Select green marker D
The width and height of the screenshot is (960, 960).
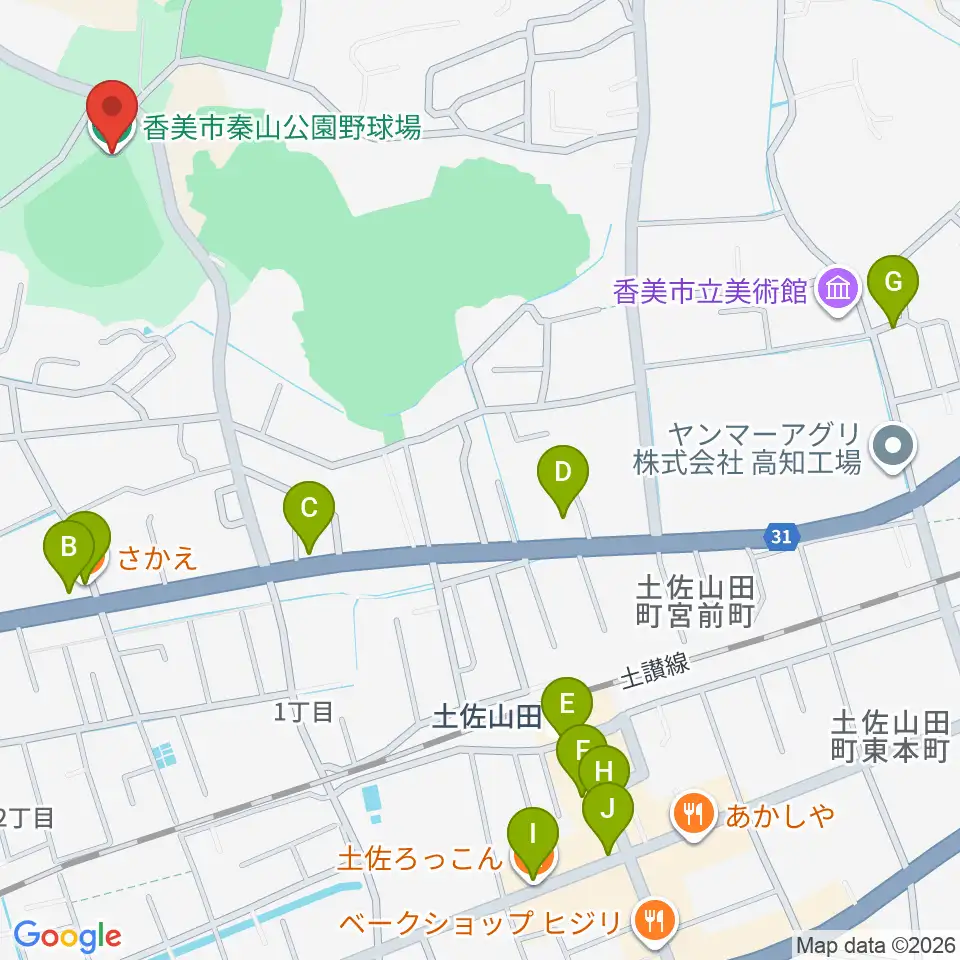(x=563, y=480)
